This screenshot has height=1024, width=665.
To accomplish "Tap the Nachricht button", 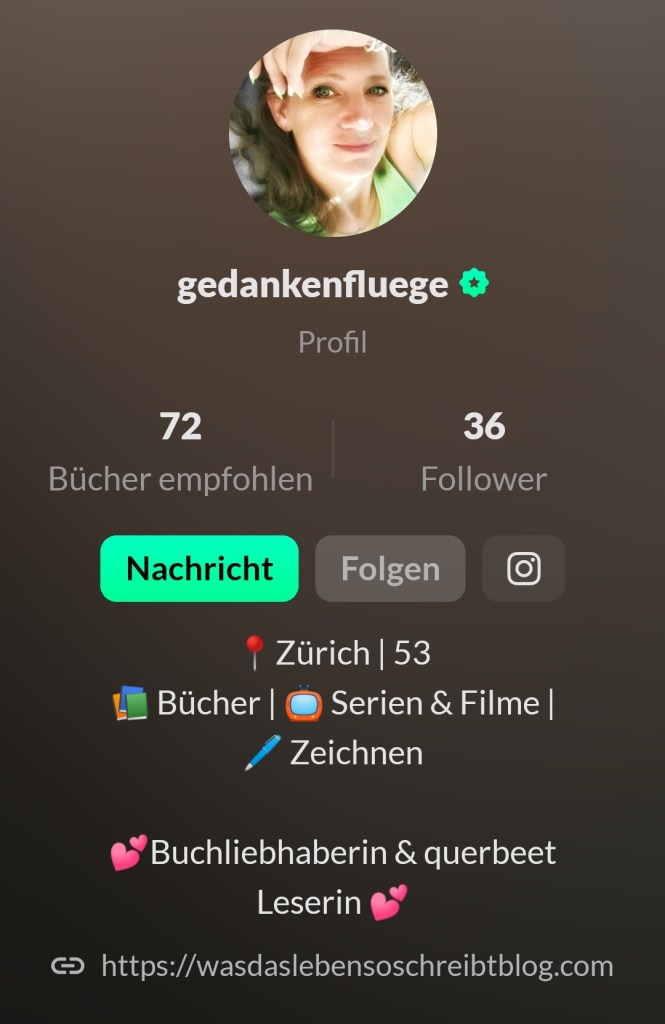I will 199,568.
